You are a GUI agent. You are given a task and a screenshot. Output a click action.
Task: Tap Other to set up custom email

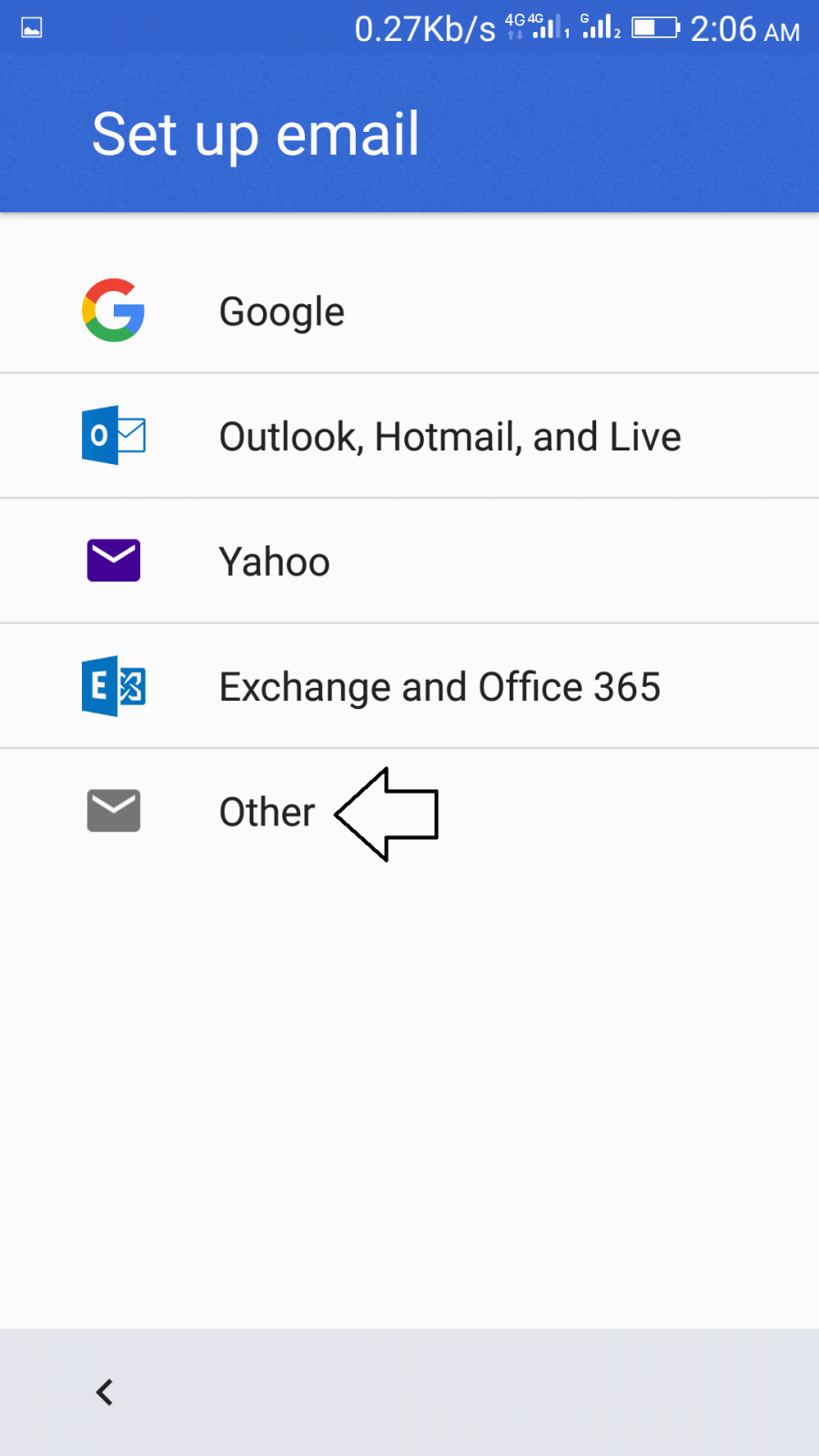266,811
